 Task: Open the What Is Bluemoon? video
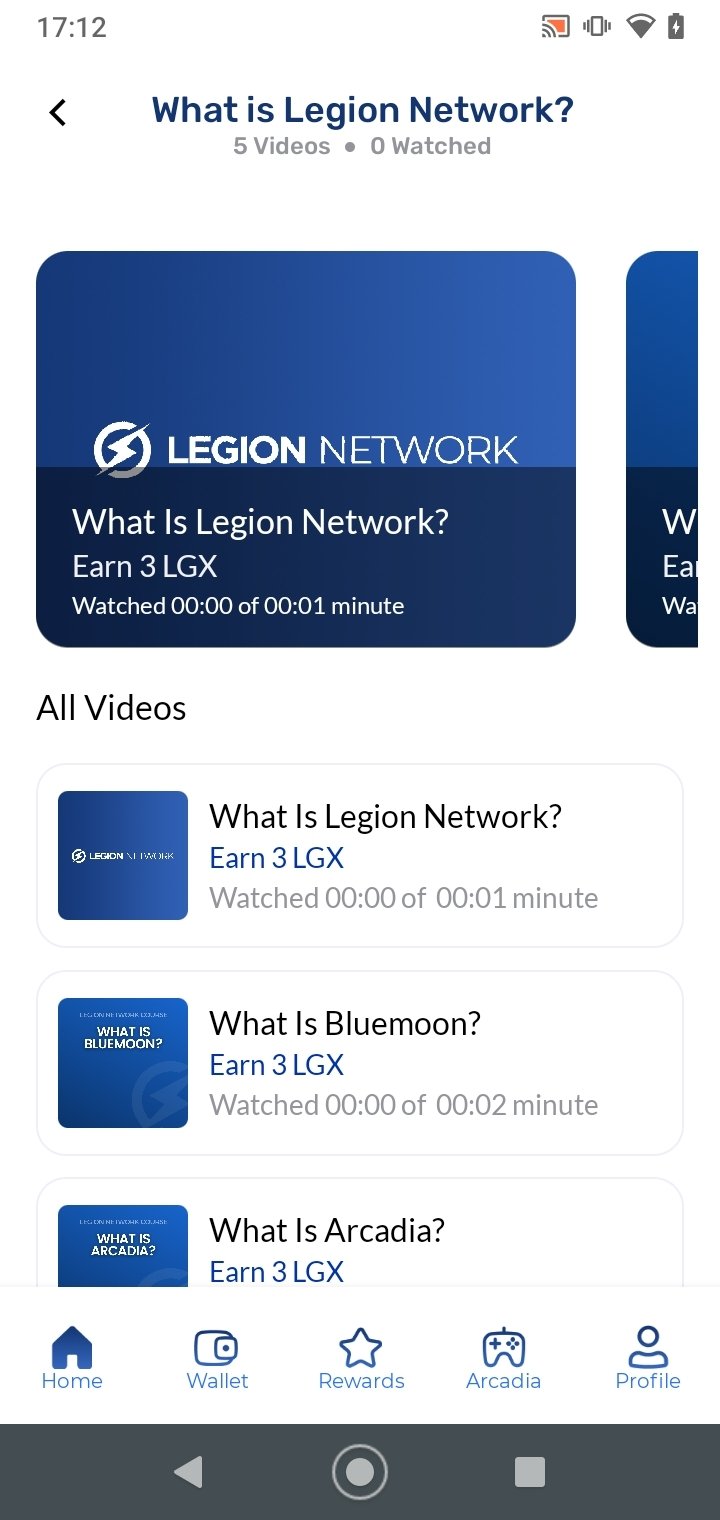(360, 1063)
